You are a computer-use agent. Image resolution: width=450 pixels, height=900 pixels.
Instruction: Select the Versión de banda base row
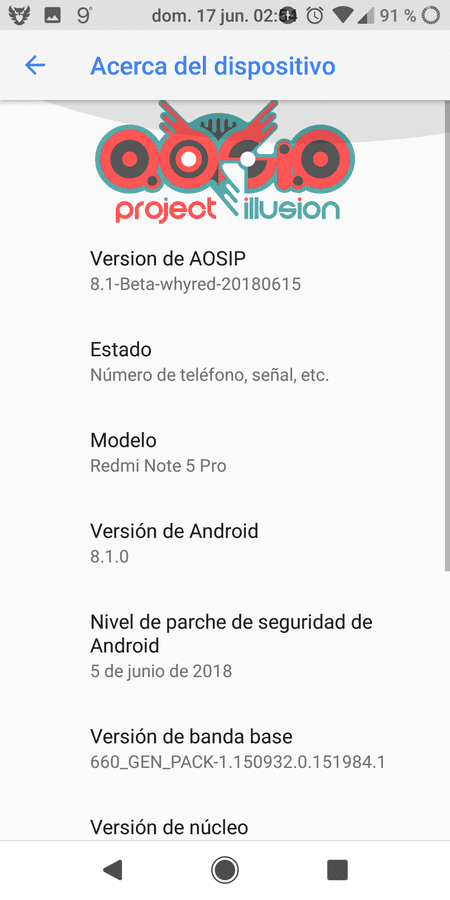(x=225, y=748)
